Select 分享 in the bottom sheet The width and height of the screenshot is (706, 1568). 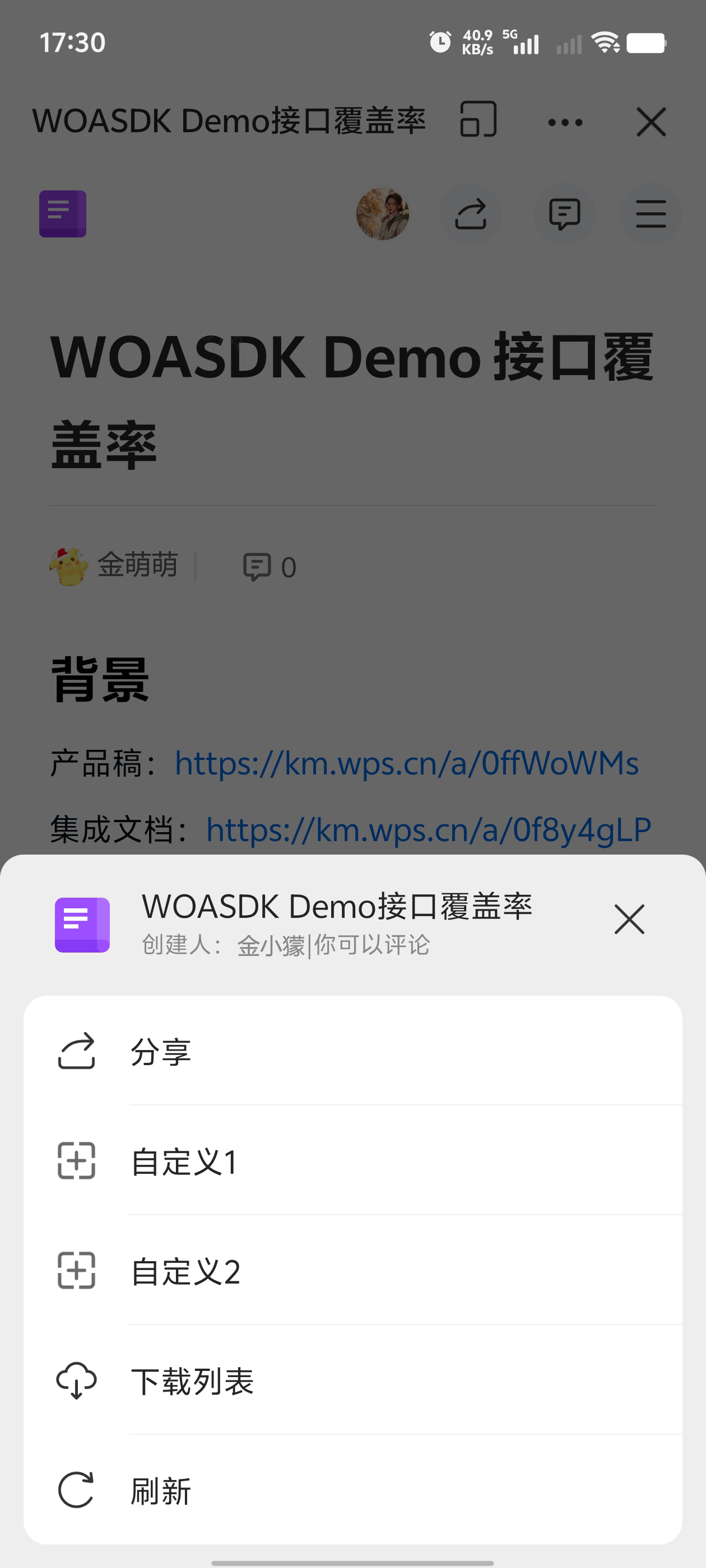[x=352, y=1051]
